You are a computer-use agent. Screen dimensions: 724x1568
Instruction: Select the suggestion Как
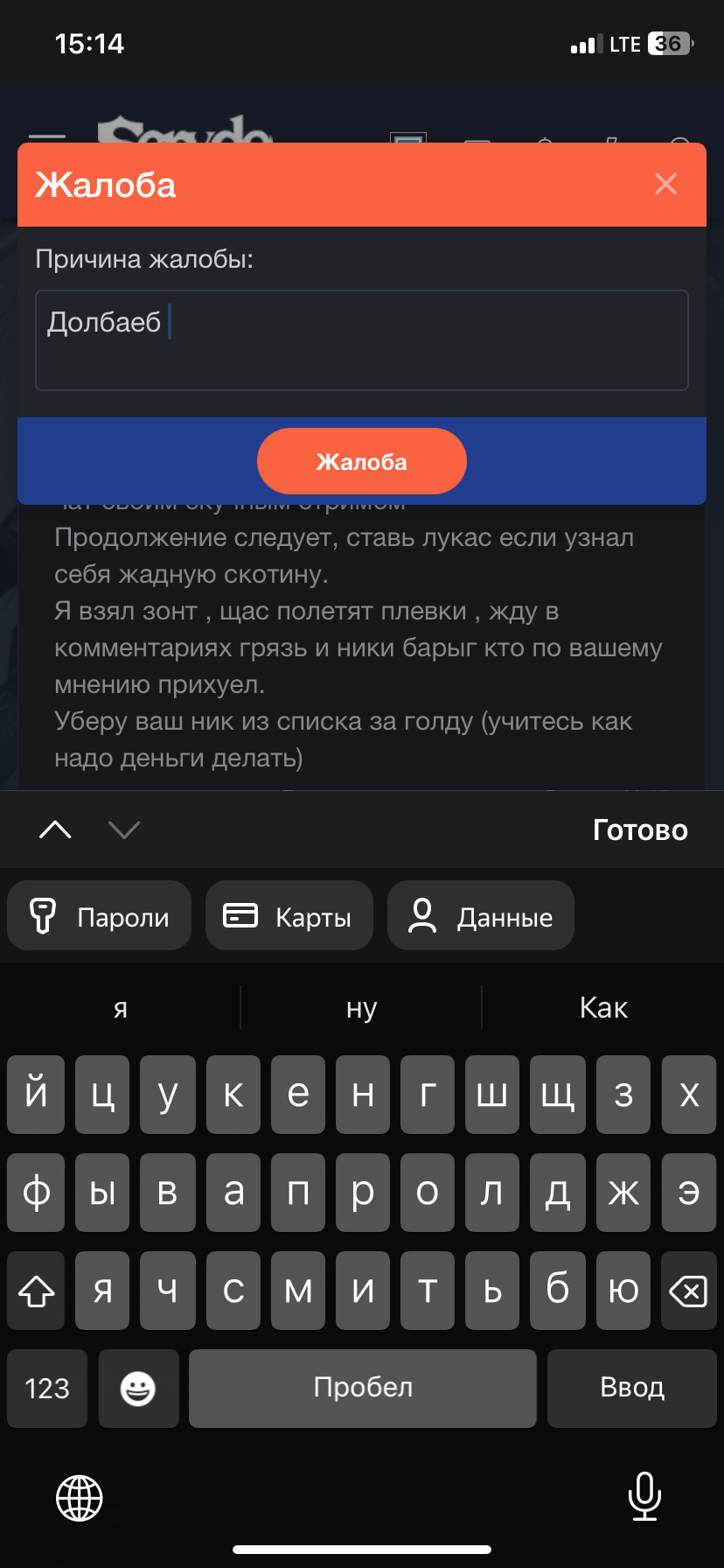click(602, 1007)
